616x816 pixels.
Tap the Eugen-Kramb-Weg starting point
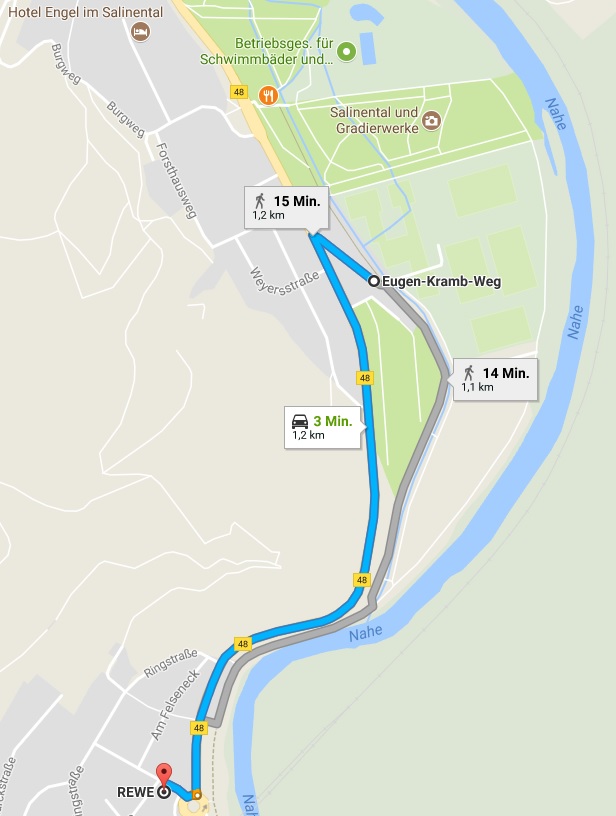pos(374,281)
